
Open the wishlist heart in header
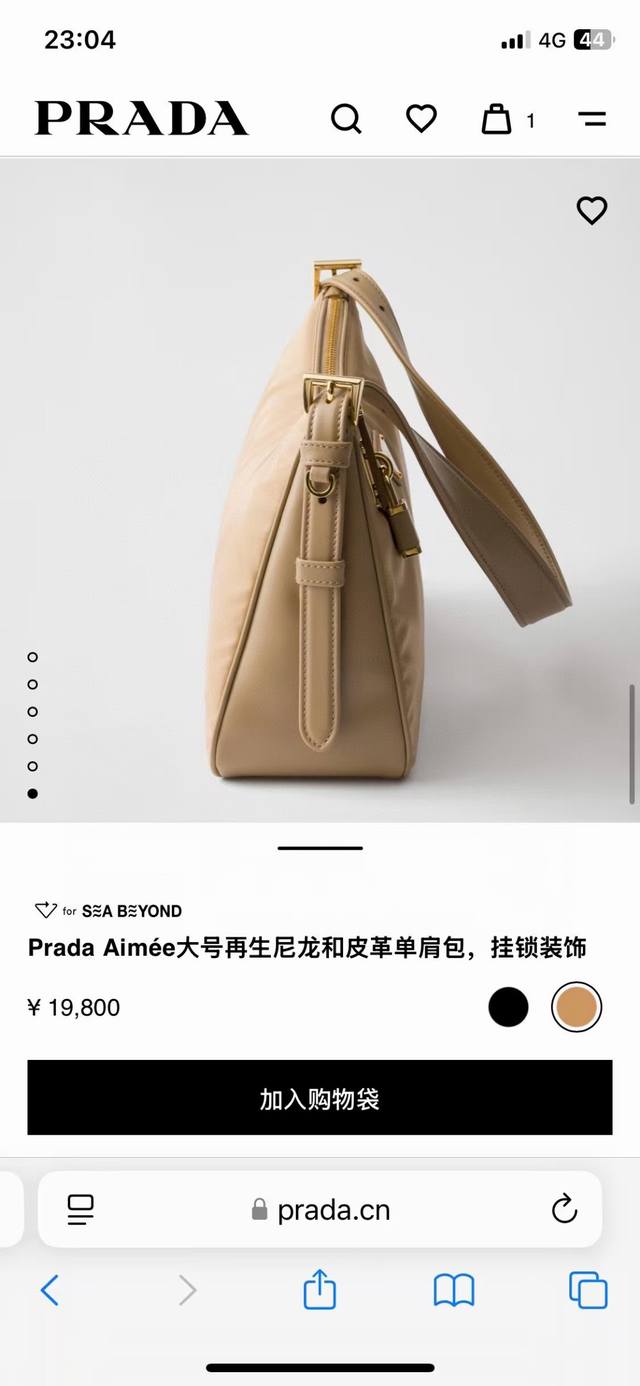(x=421, y=119)
